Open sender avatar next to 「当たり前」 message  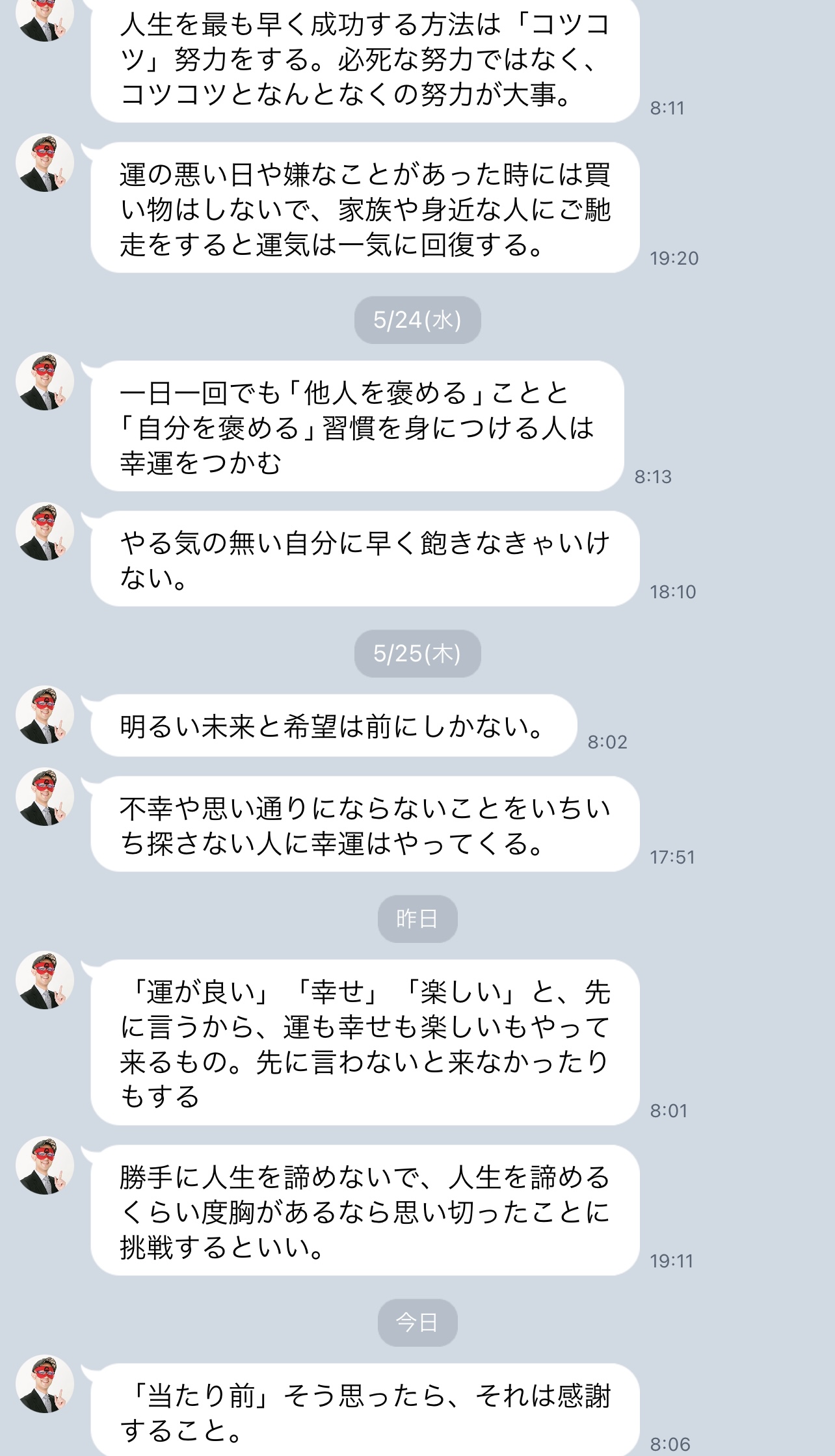click(45, 1384)
